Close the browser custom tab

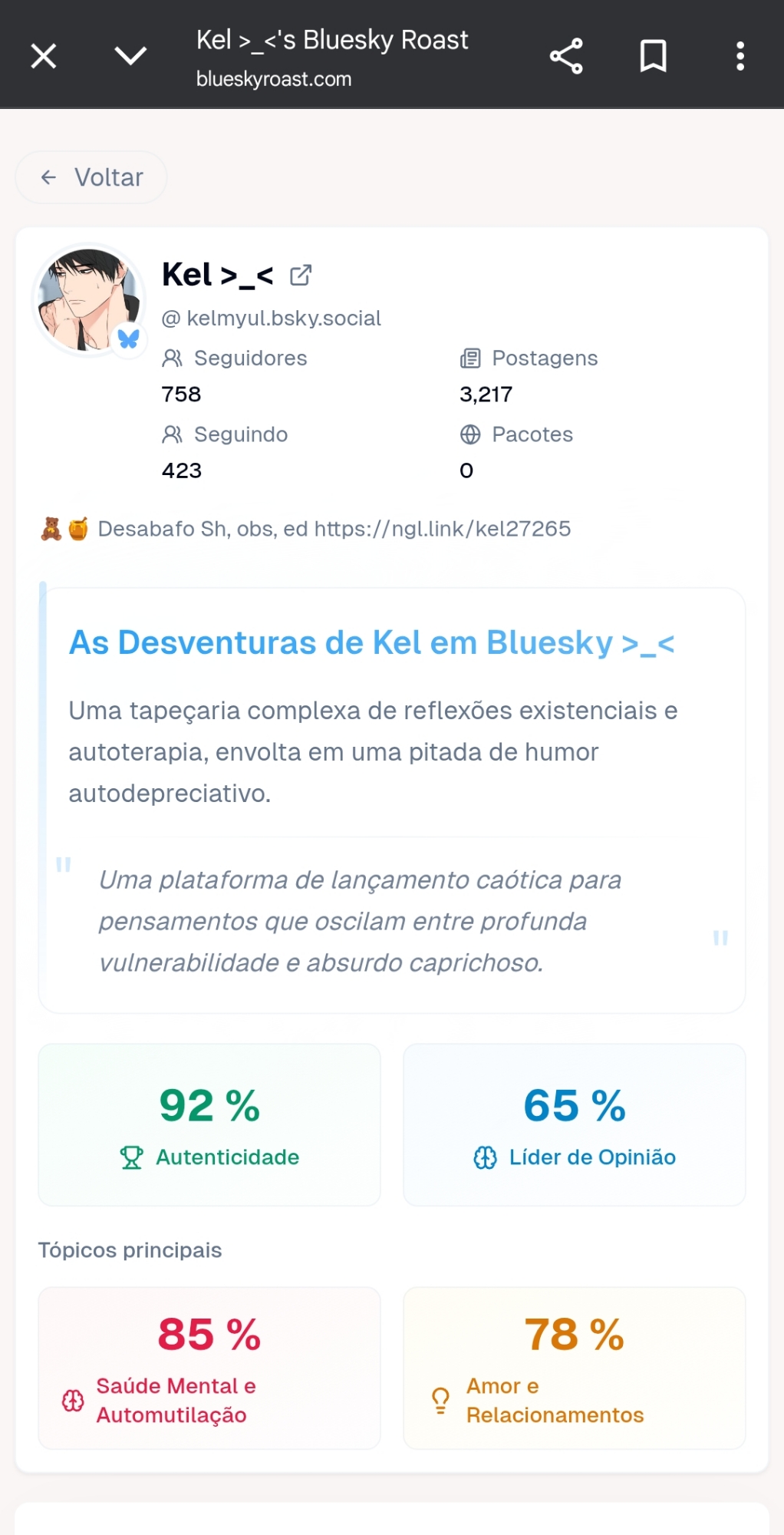[44, 56]
